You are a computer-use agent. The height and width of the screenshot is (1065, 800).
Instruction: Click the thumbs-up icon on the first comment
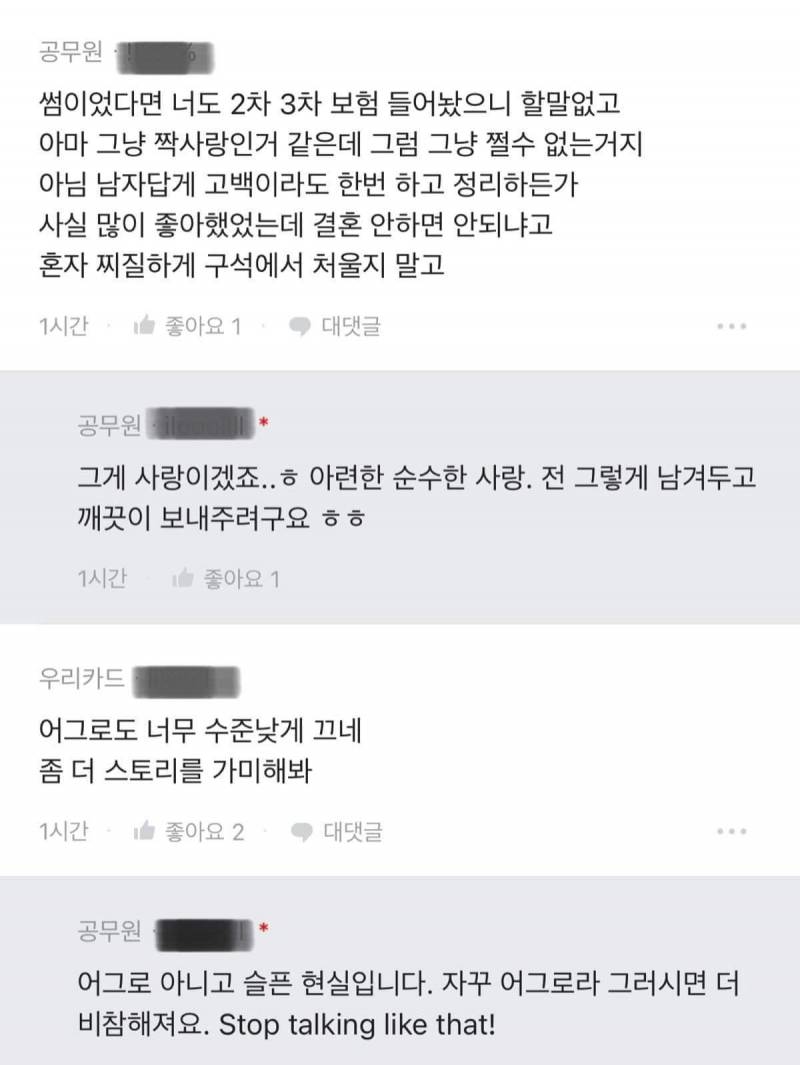click(x=145, y=325)
